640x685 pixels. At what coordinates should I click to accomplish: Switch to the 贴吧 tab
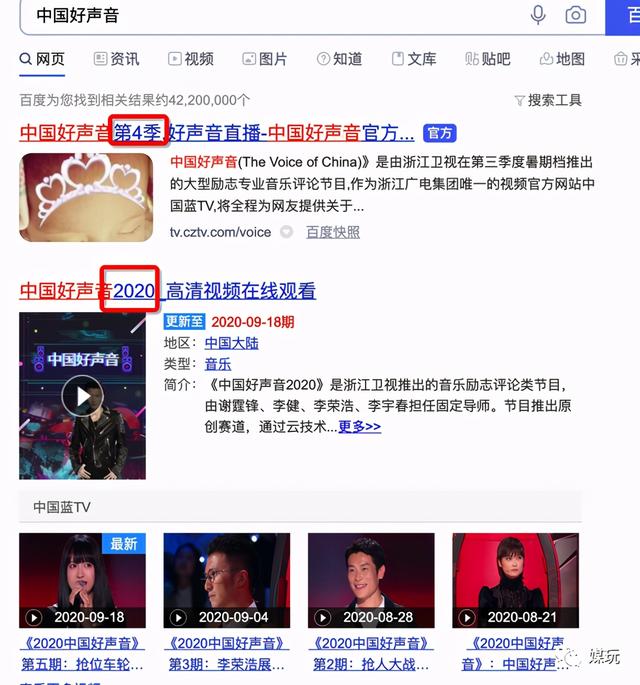pos(487,59)
